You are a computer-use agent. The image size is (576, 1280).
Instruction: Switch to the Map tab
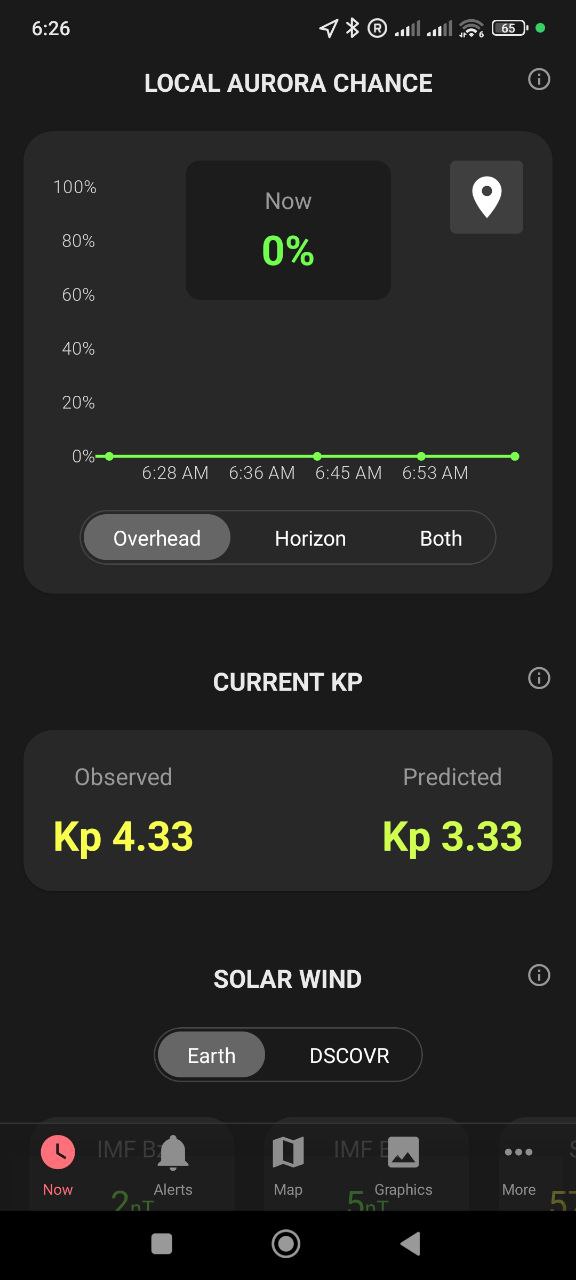click(288, 1166)
